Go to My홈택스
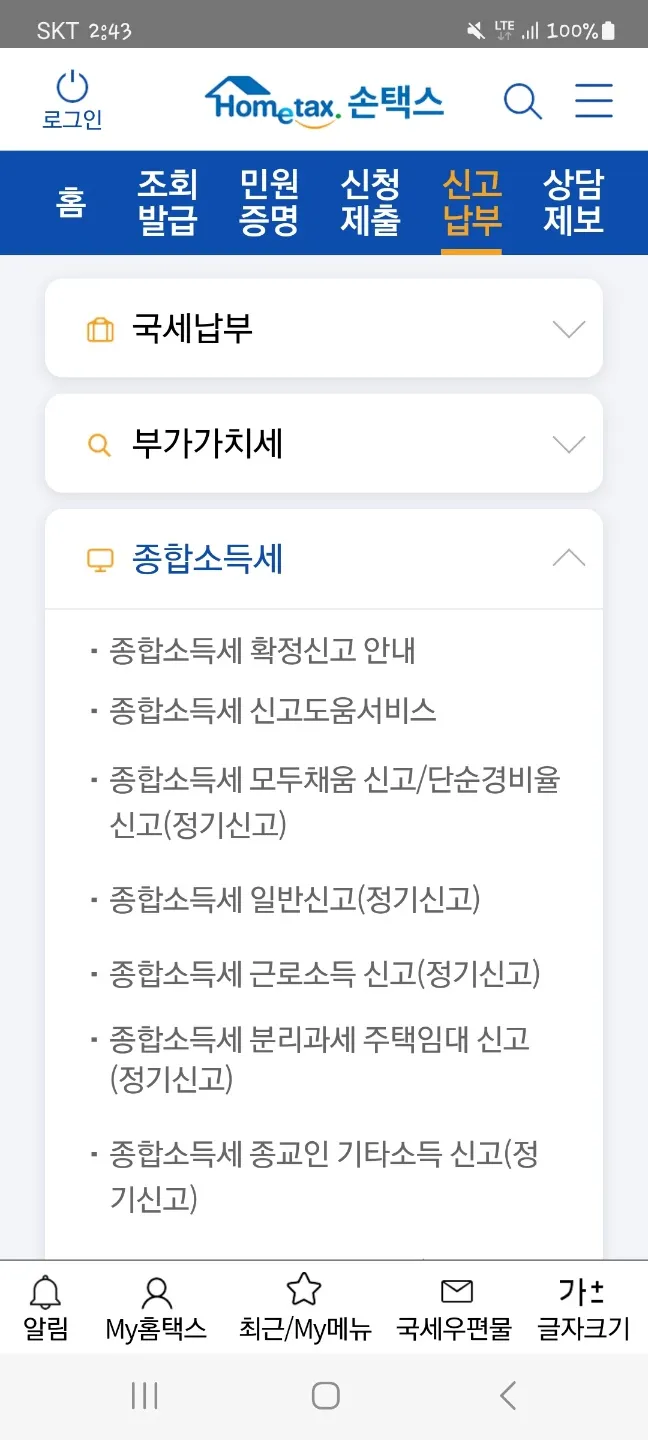Viewport: 648px width, 1440px height. (156, 1308)
